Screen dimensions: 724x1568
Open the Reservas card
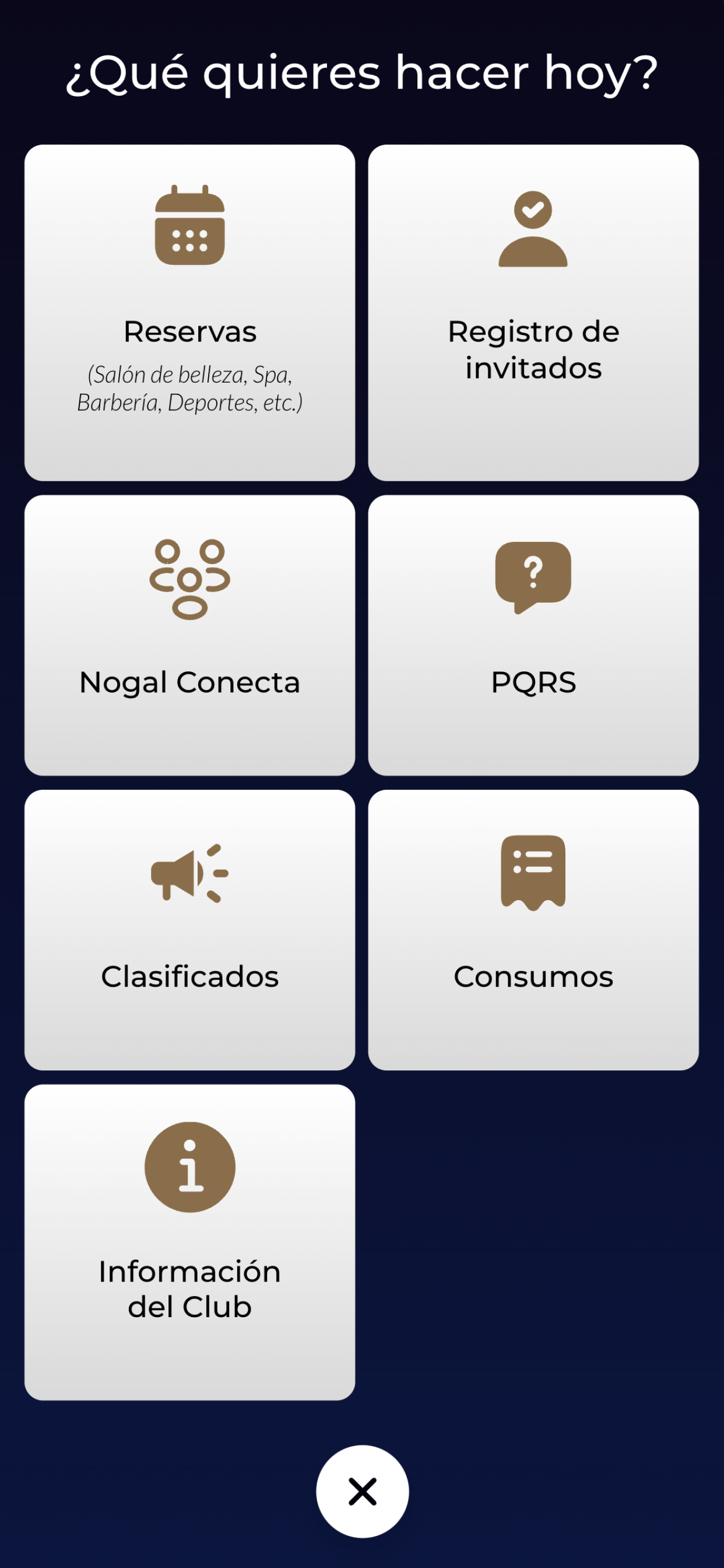pyautogui.click(x=189, y=312)
